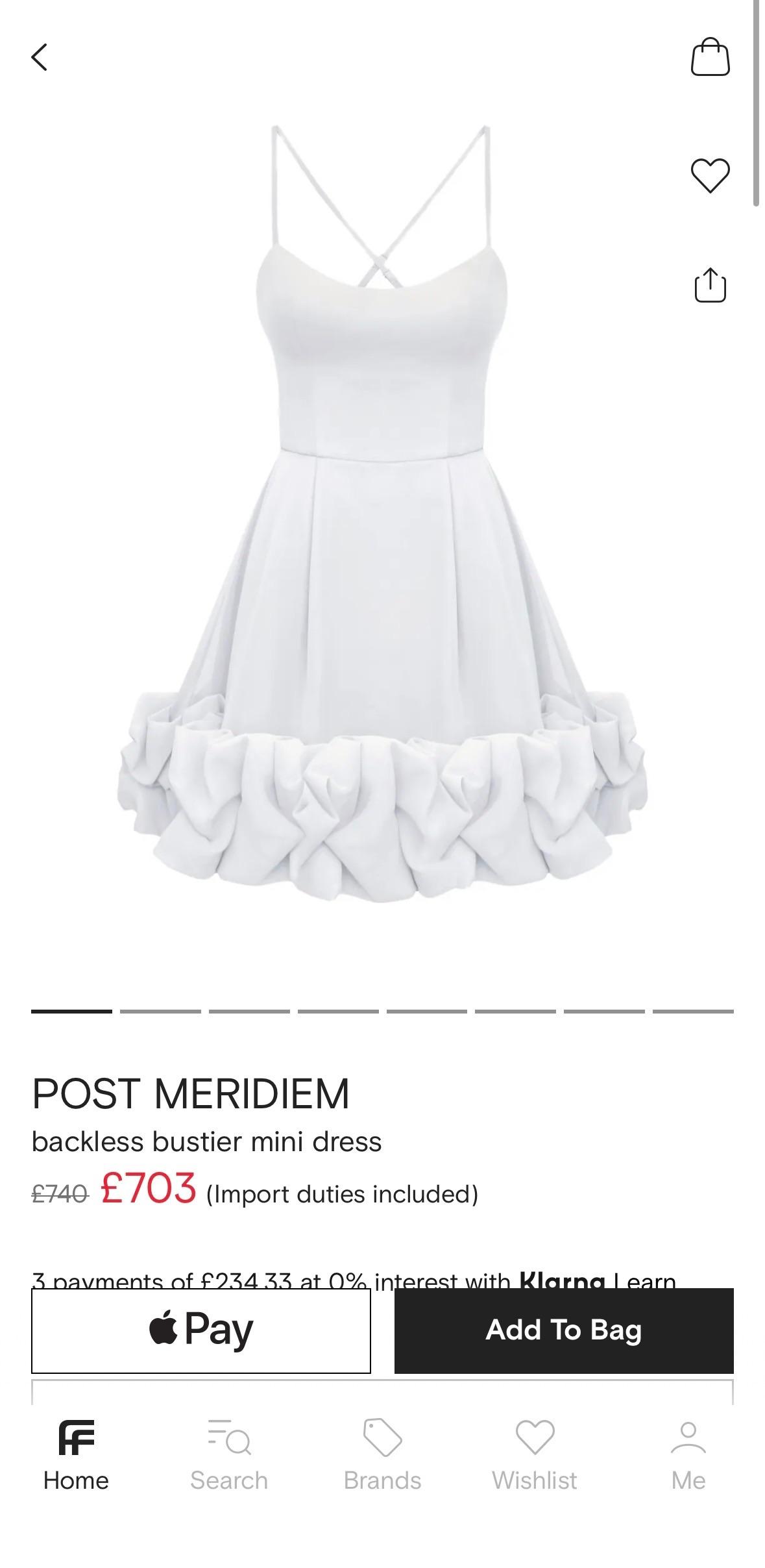Open the shopping bag
Image resolution: width=765 pixels, height=1568 pixels.
710,57
